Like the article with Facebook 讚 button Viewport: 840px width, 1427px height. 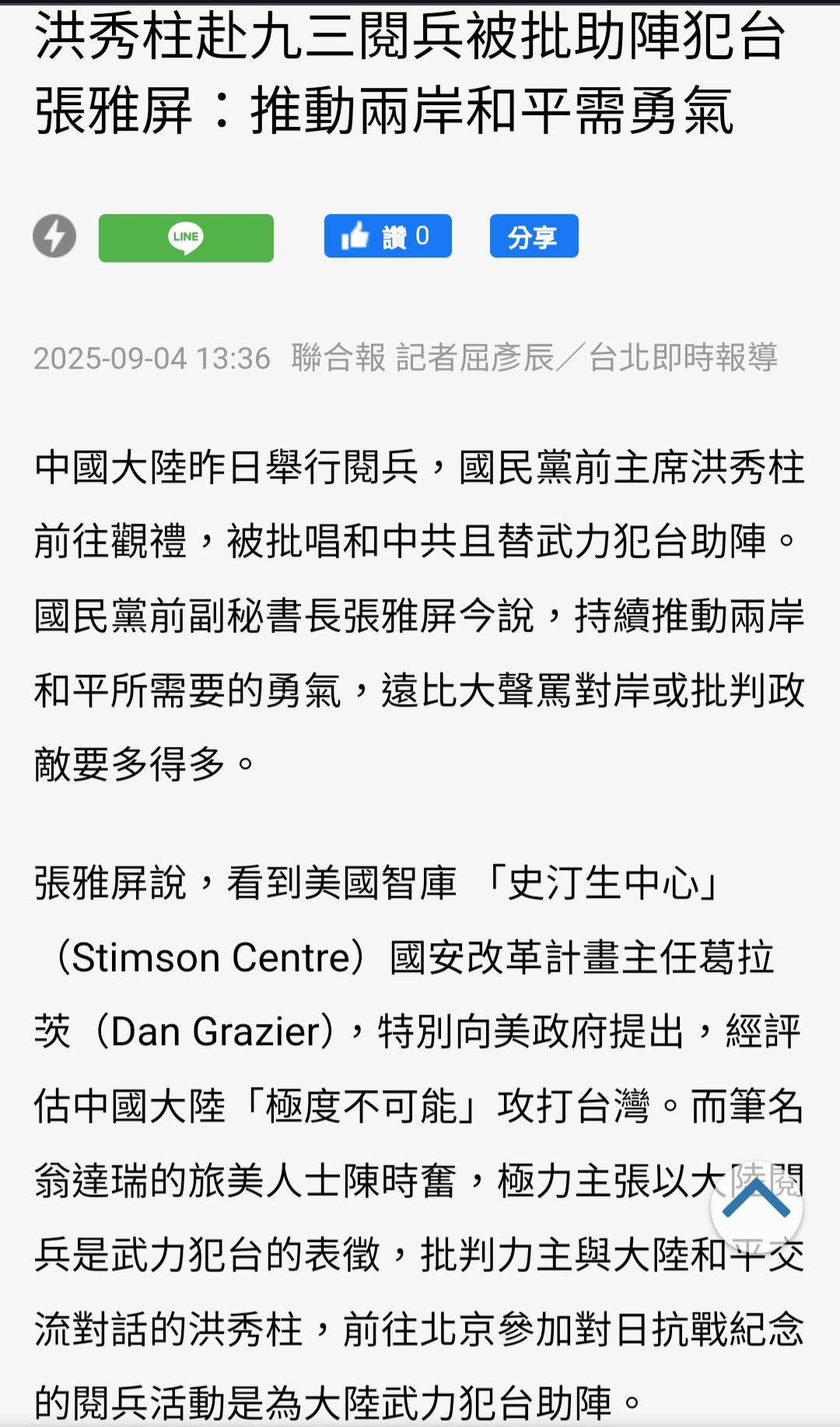tap(388, 236)
